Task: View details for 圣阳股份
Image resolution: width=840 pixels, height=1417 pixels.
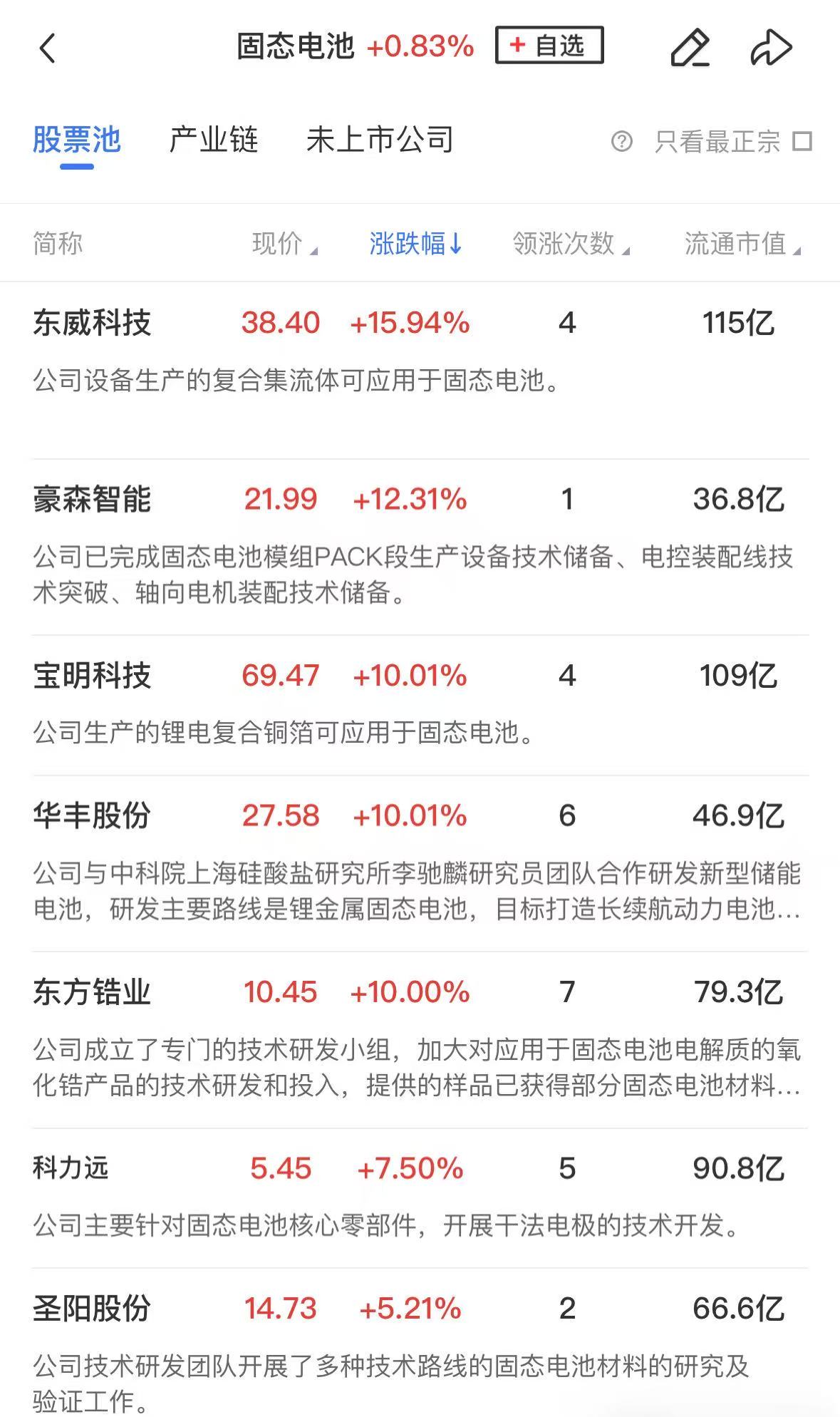Action: click(92, 1309)
